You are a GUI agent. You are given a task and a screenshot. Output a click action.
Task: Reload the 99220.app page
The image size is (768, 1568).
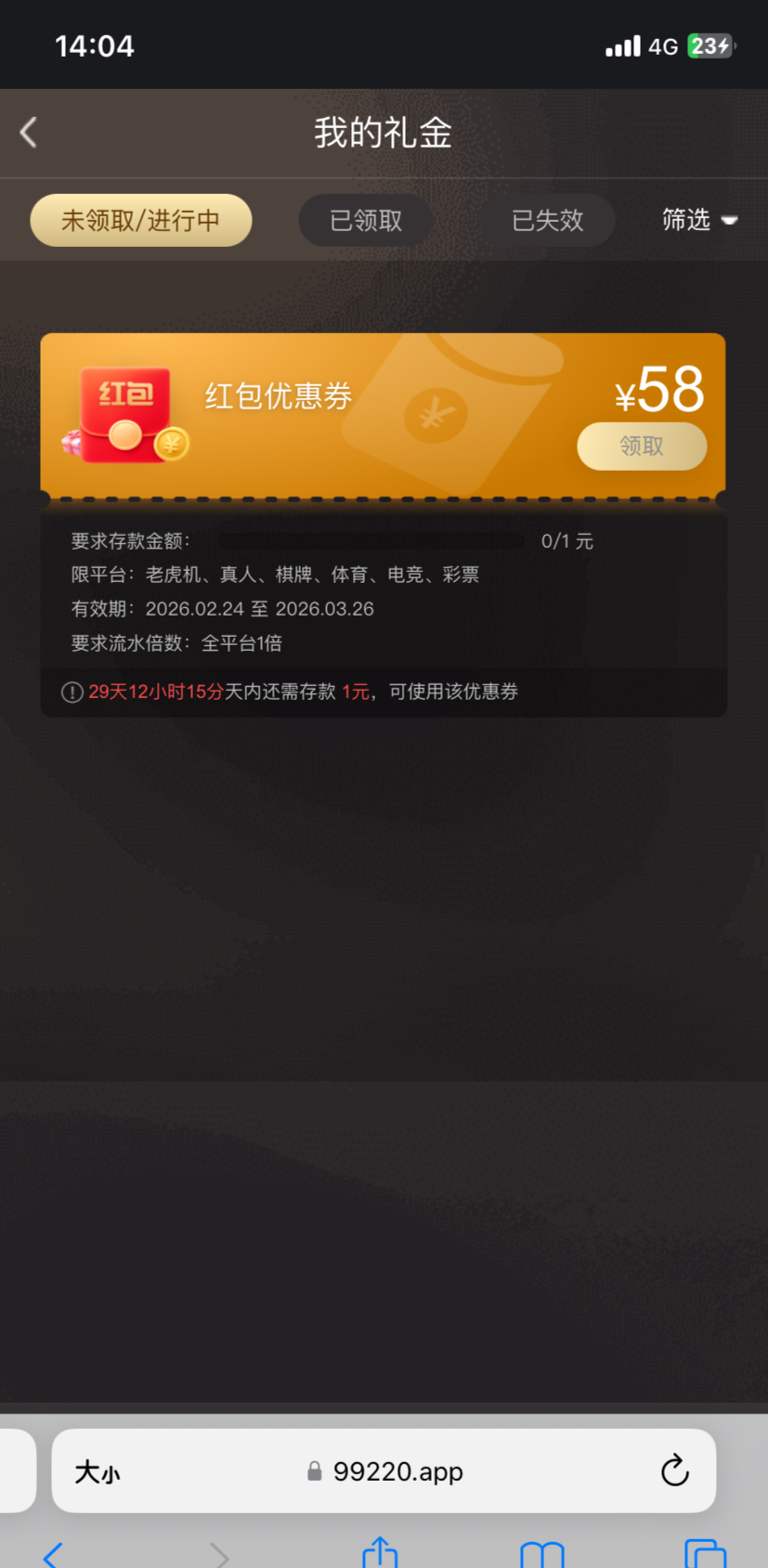(674, 1471)
